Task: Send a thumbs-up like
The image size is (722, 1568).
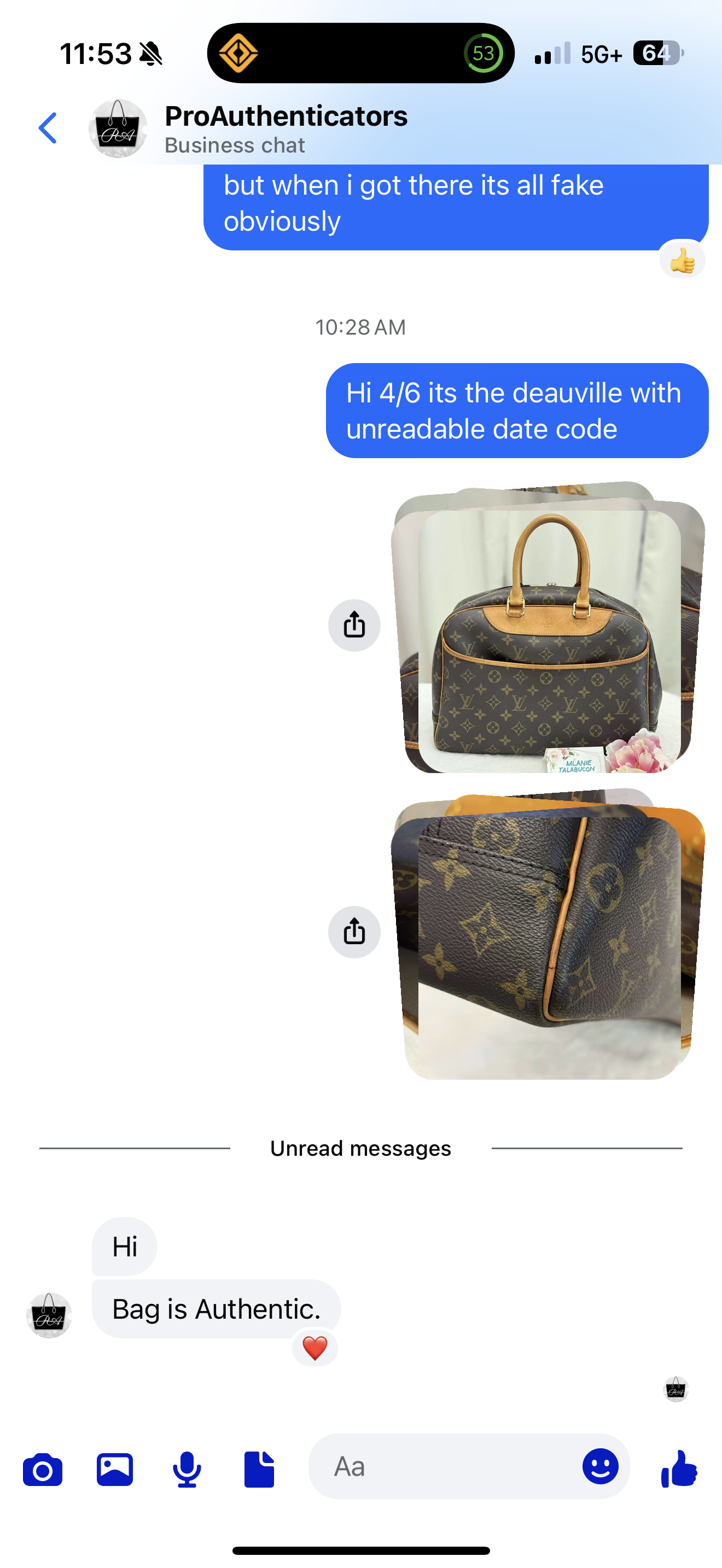Action: (x=679, y=1468)
